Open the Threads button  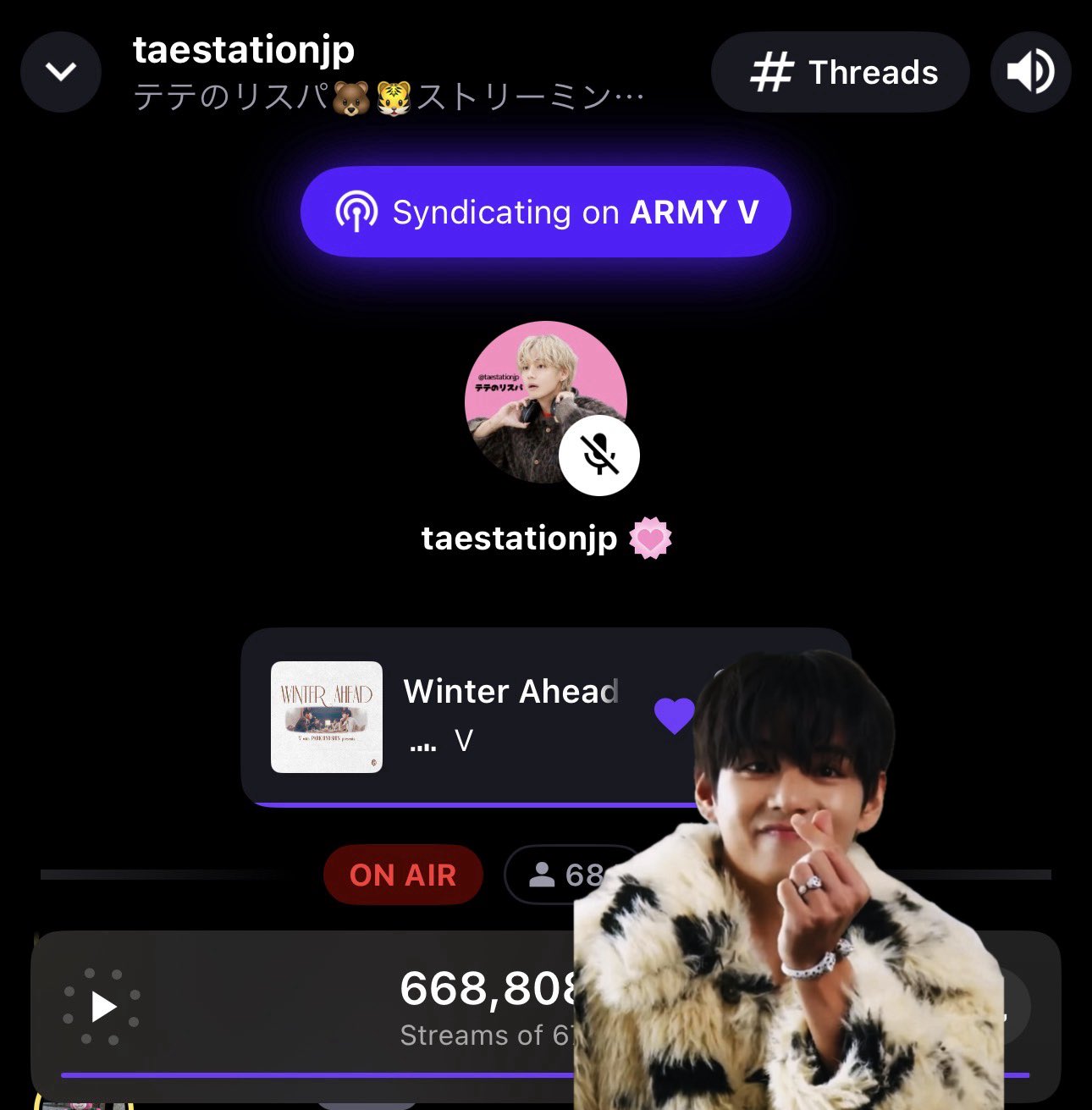click(x=840, y=72)
